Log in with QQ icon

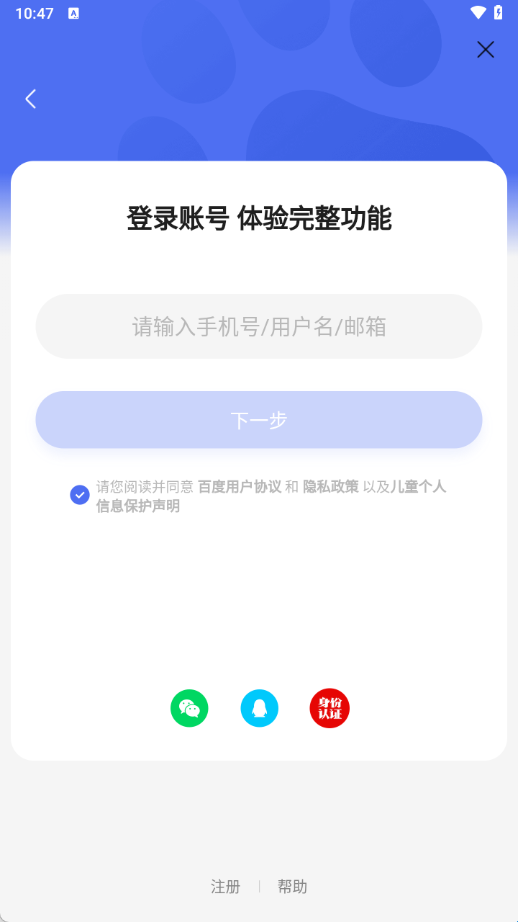(x=259, y=708)
